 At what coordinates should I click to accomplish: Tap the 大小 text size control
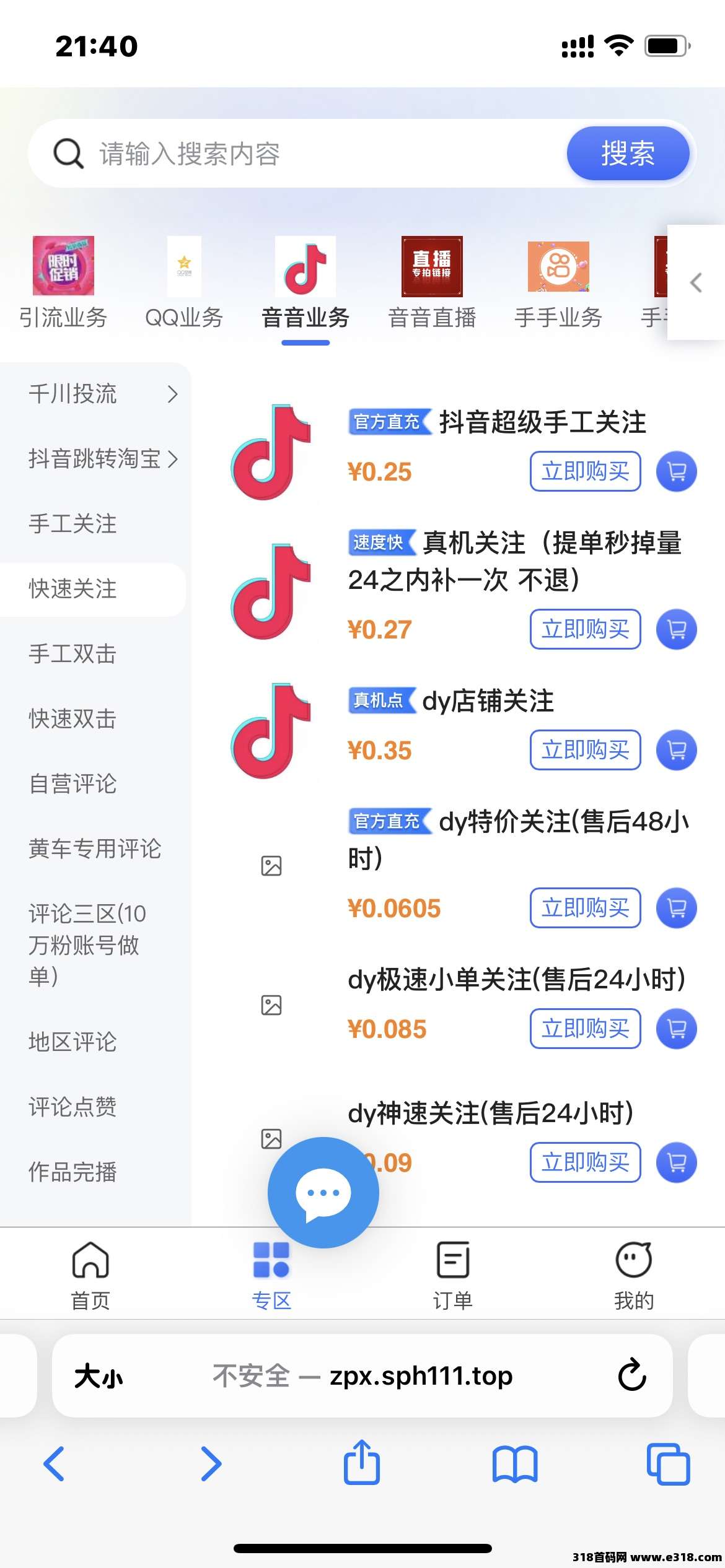tap(99, 1377)
